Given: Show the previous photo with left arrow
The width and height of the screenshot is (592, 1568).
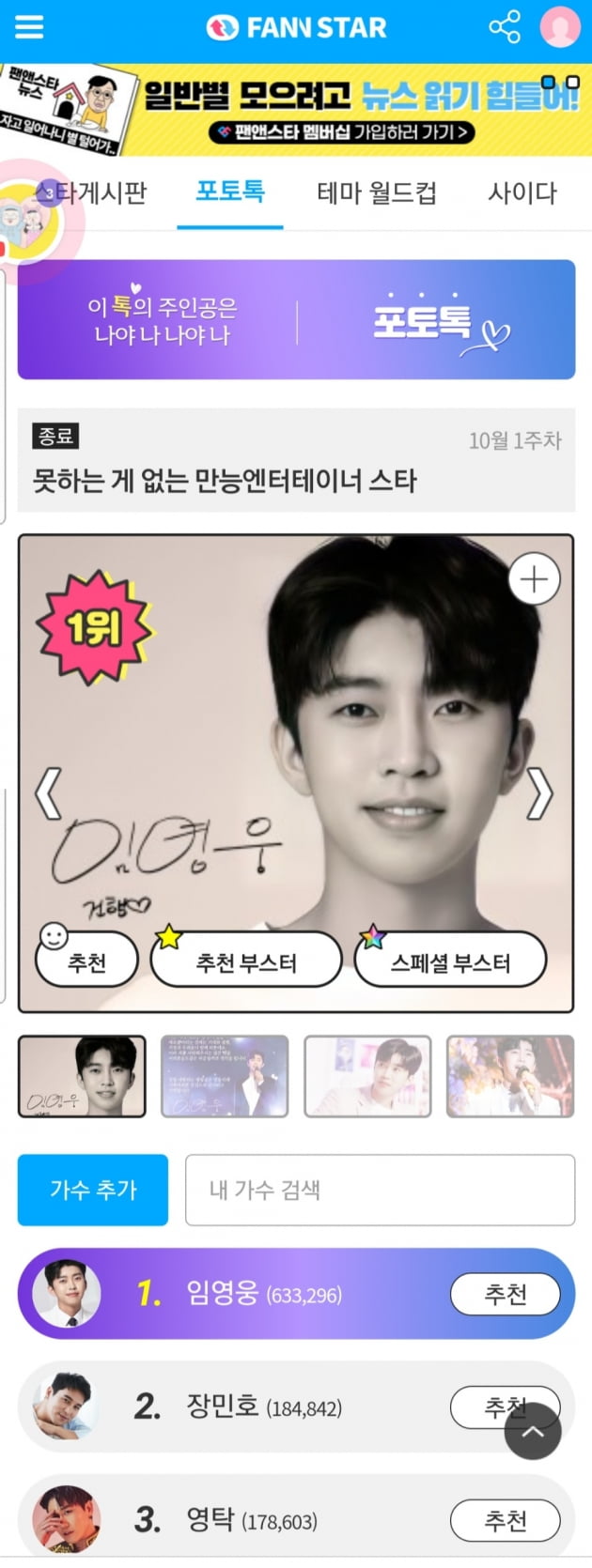Looking at the screenshot, I should point(49,794).
